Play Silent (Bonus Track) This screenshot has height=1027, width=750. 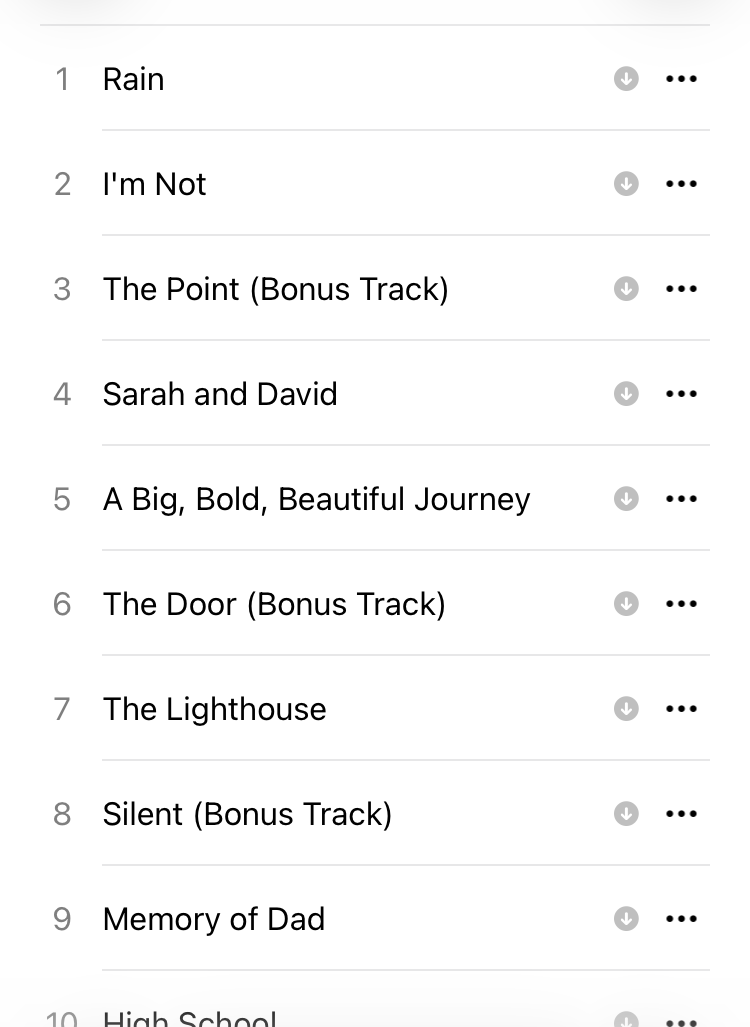[x=247, y=814]
